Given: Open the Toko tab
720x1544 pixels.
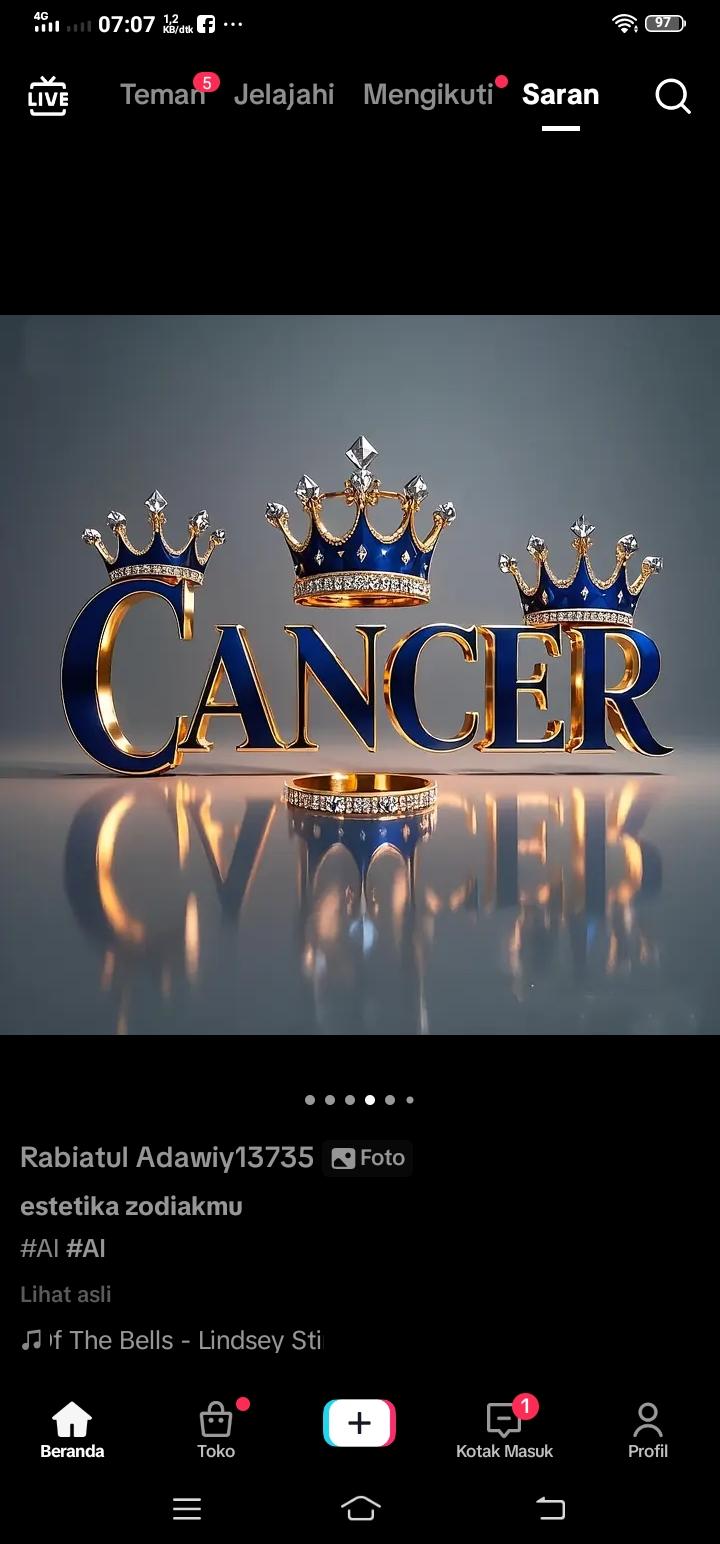Looking at the screenshot, I should pos(216,1430).
